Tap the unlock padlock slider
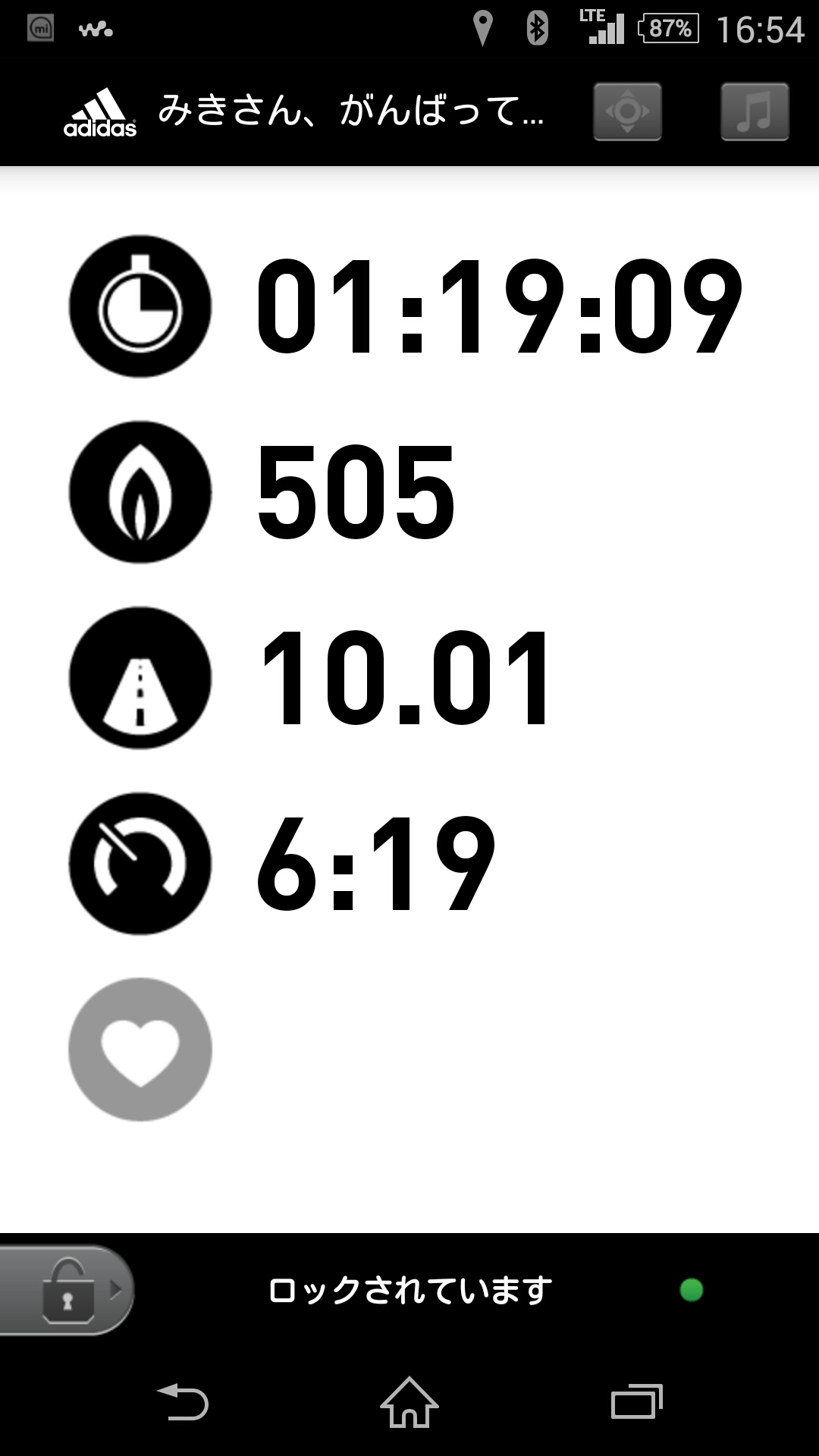 (67, 1290)
